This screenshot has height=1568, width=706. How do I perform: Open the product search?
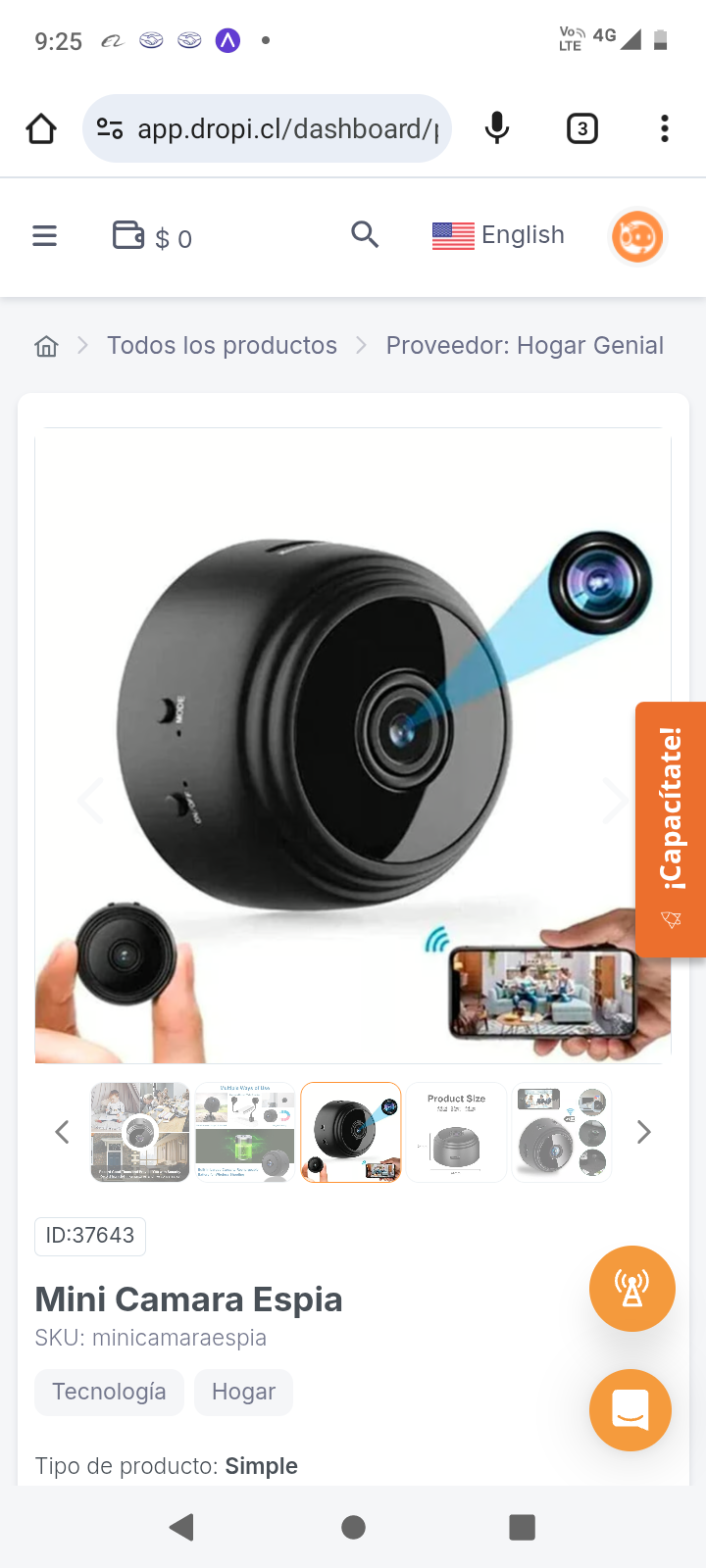[365, 235]
